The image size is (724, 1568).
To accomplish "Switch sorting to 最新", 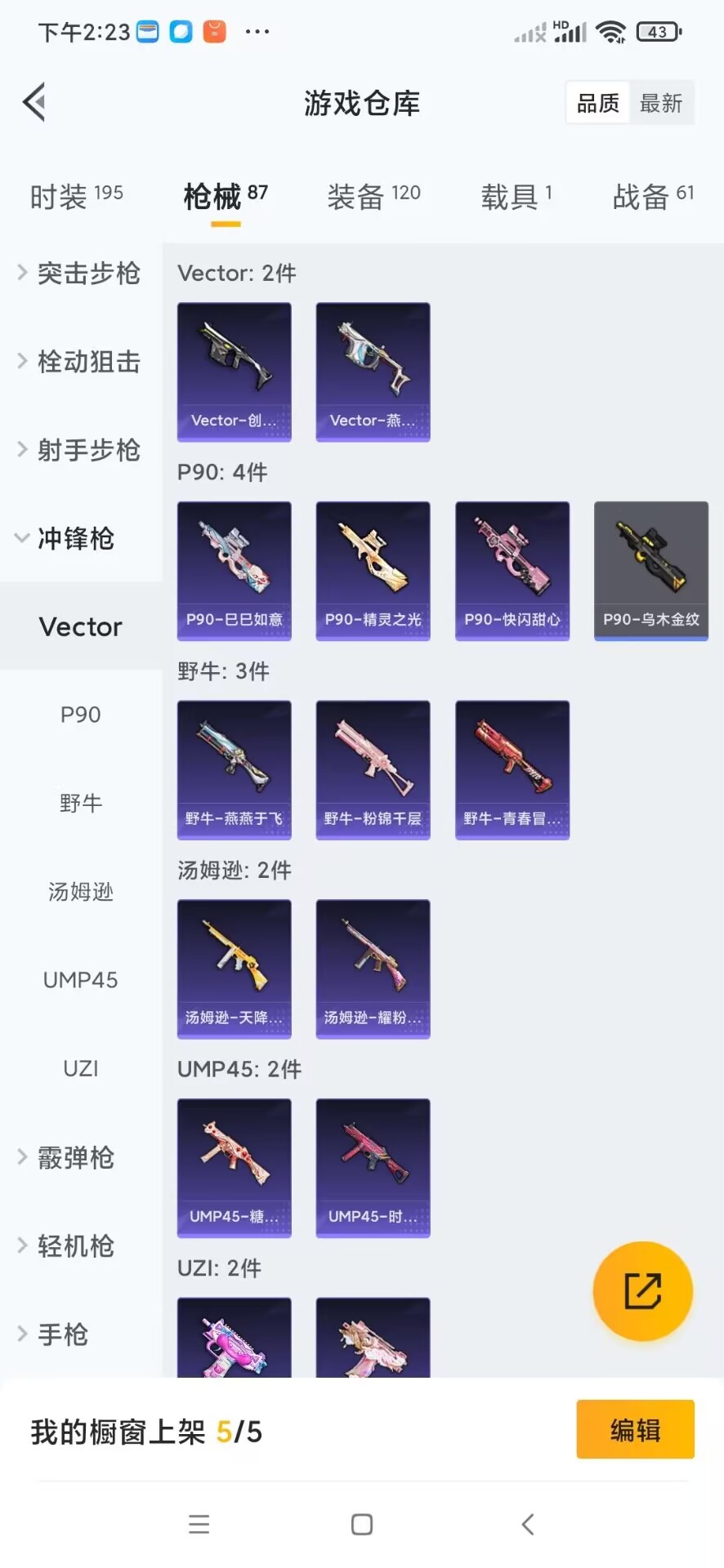I will coord(661,102).
